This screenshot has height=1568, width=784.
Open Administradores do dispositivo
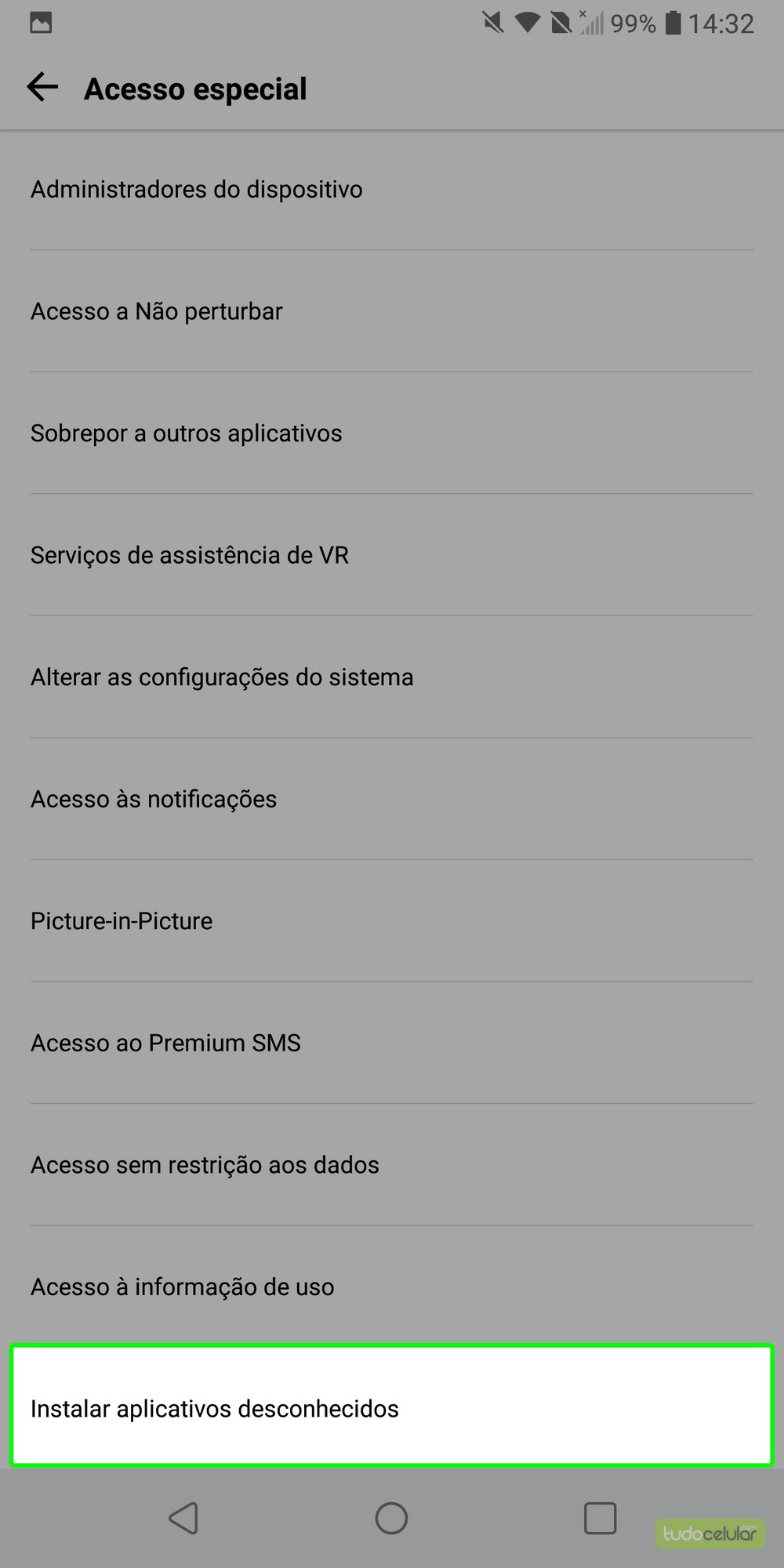[196, 190]
